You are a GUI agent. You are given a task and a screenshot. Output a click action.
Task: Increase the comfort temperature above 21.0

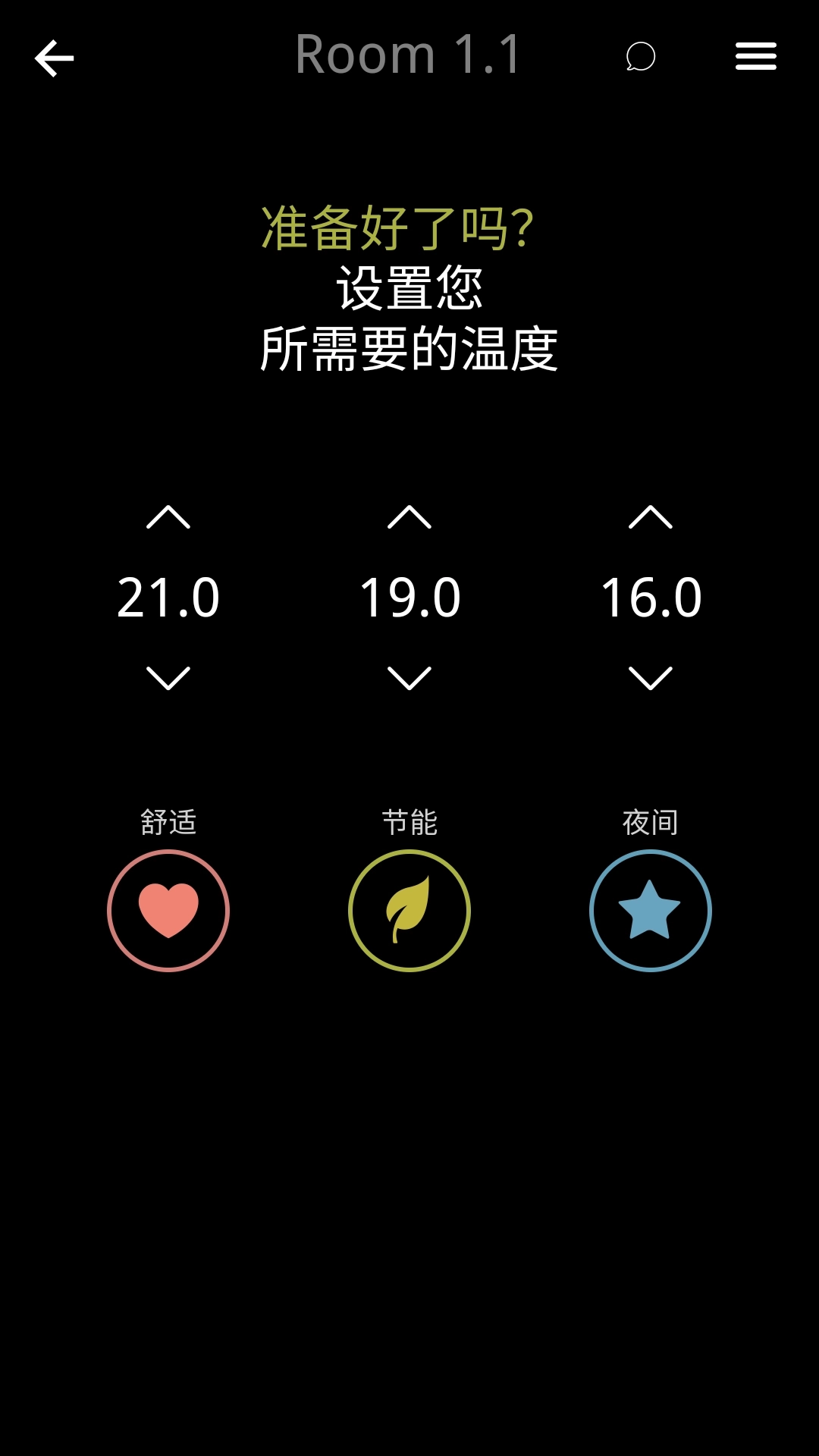click(168, 519)
